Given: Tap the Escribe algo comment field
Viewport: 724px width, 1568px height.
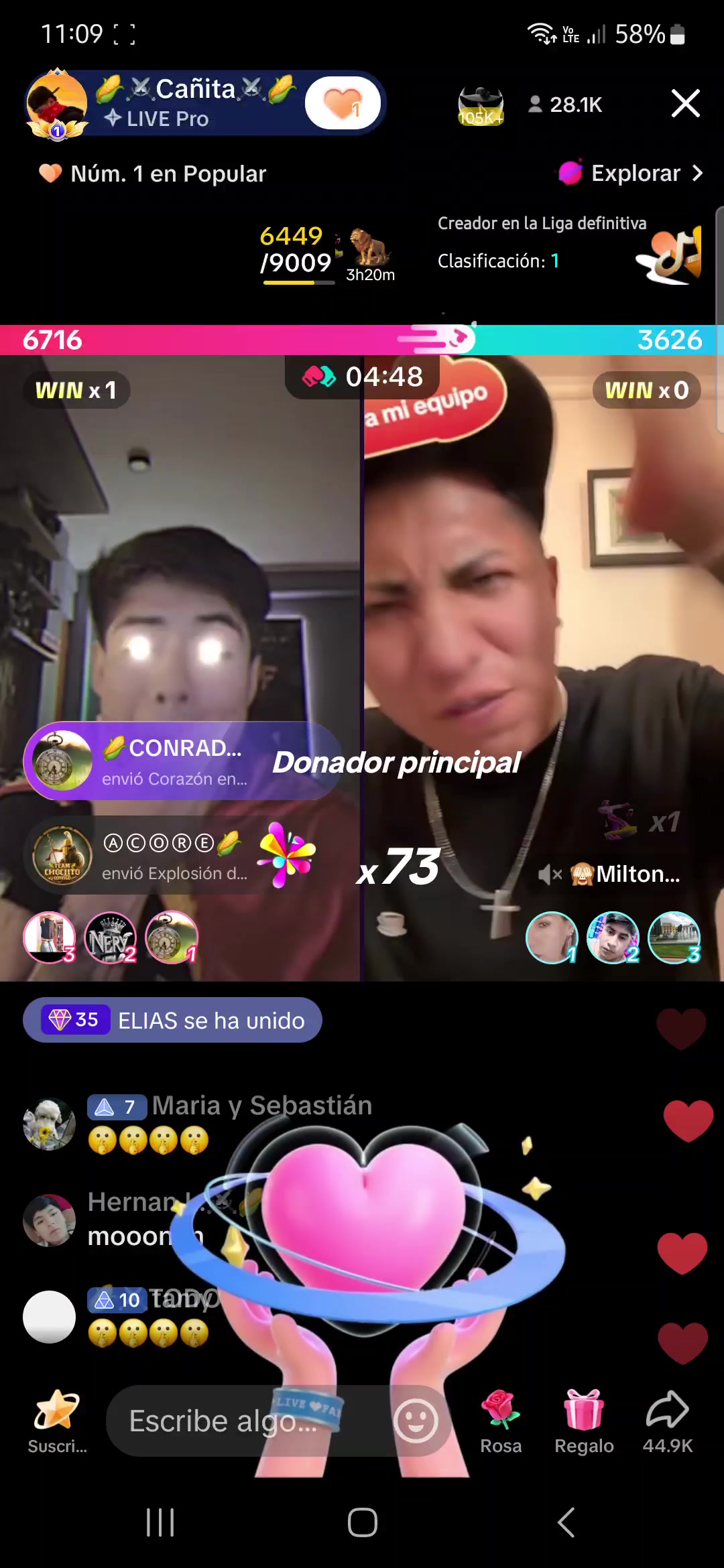Looking at the screenshot, I should pyautogui.click(x=248, y=1421).
